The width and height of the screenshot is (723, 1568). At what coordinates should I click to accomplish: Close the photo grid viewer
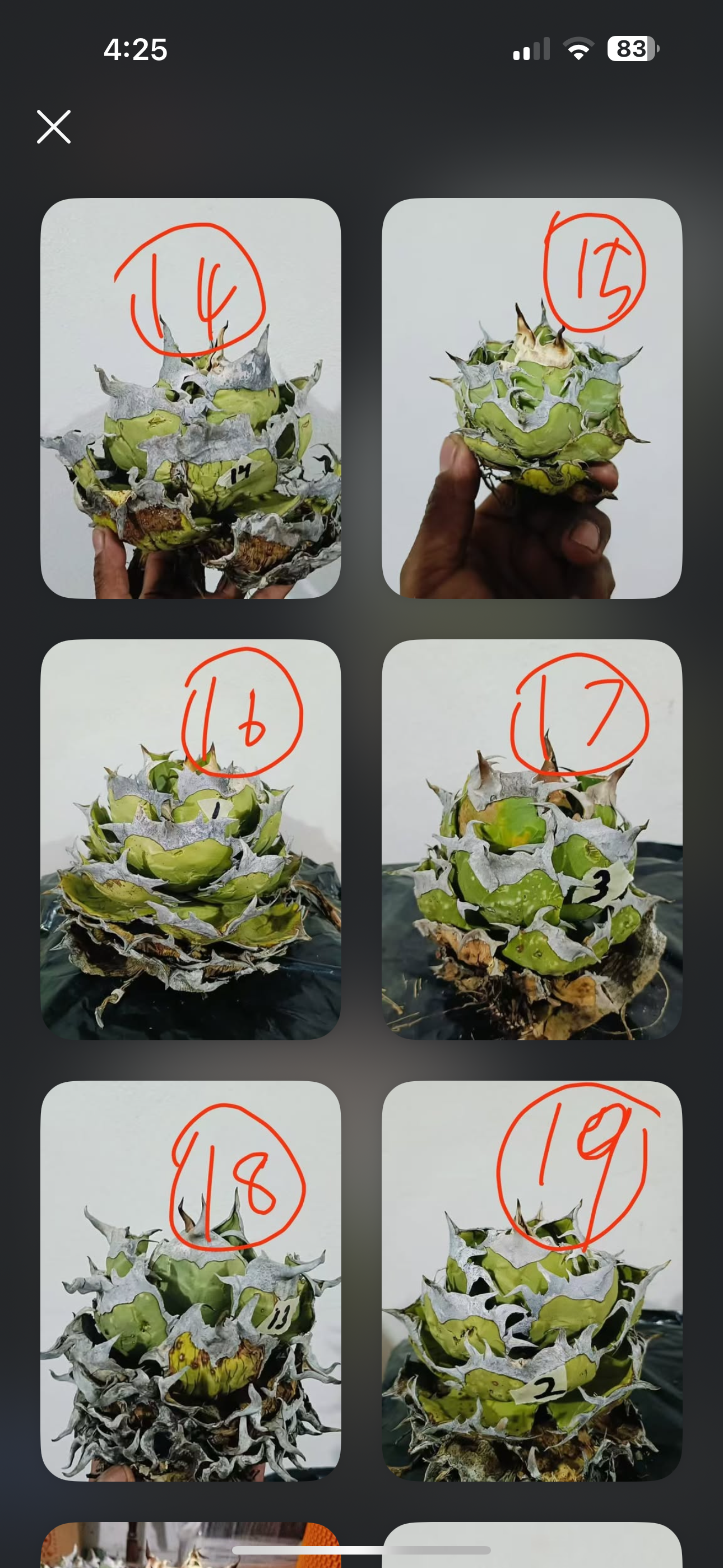pos(54,127)
